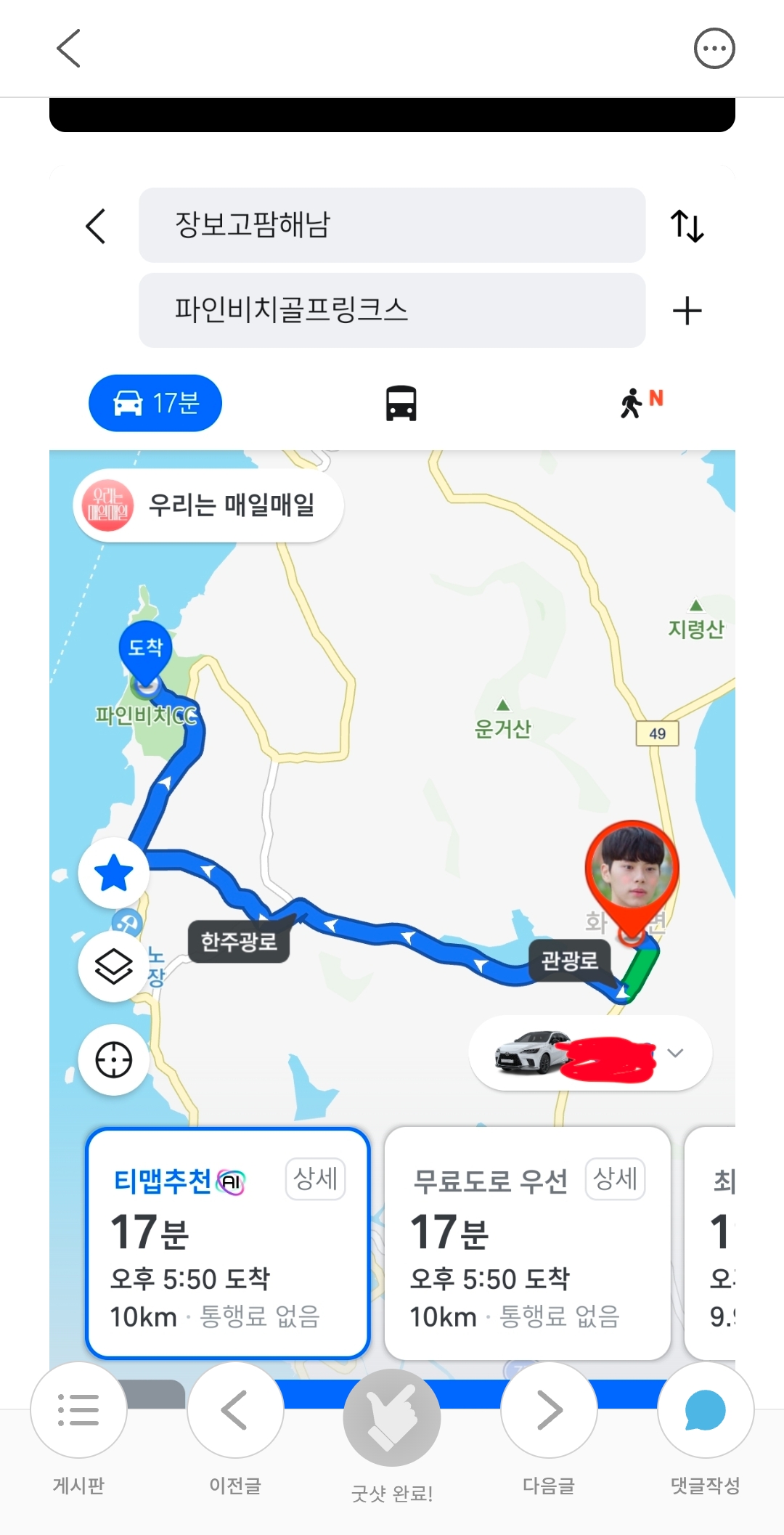Go to the next post (다음글)
Image resolution: width=784 pixels, height=1535 pixels.
549,1410
